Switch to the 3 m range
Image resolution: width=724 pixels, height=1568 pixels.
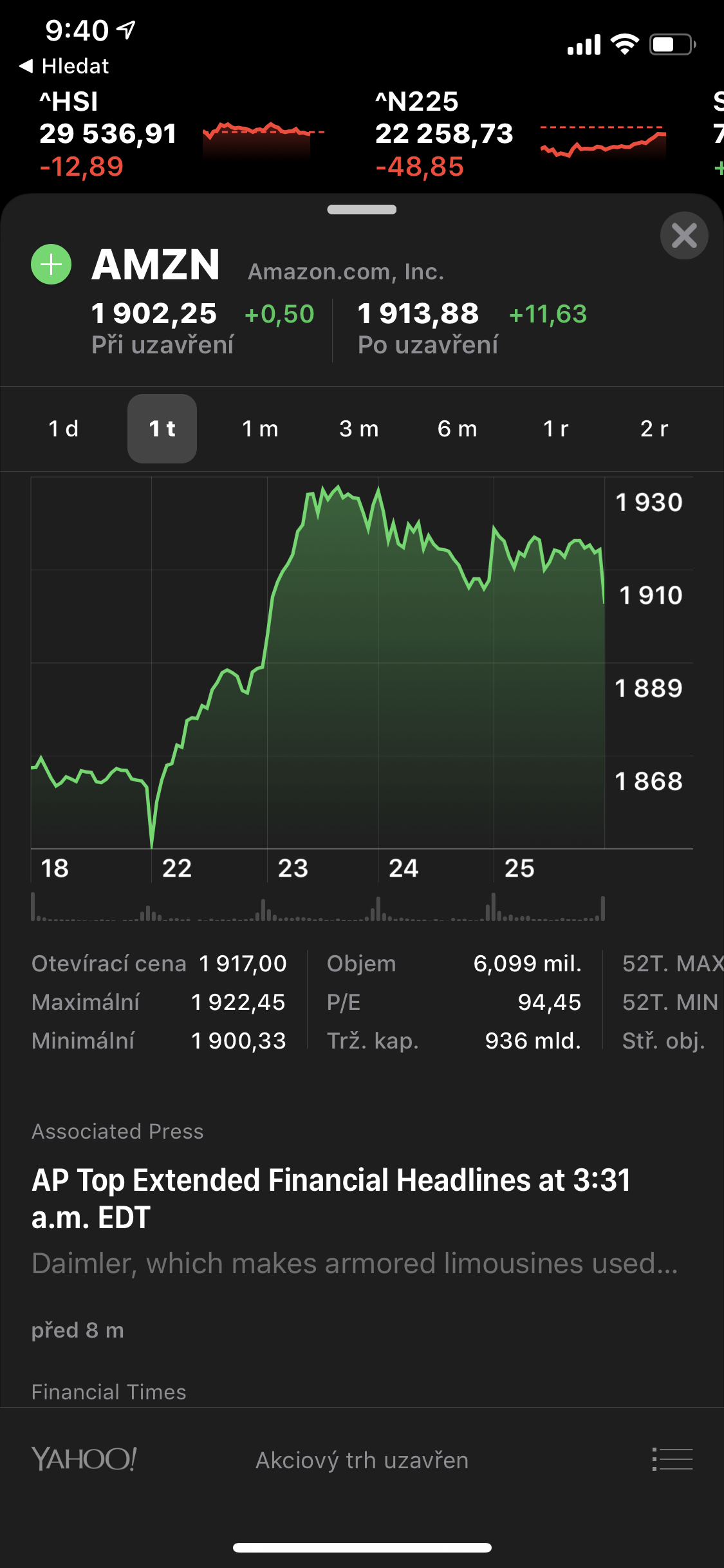coord(359,429)
